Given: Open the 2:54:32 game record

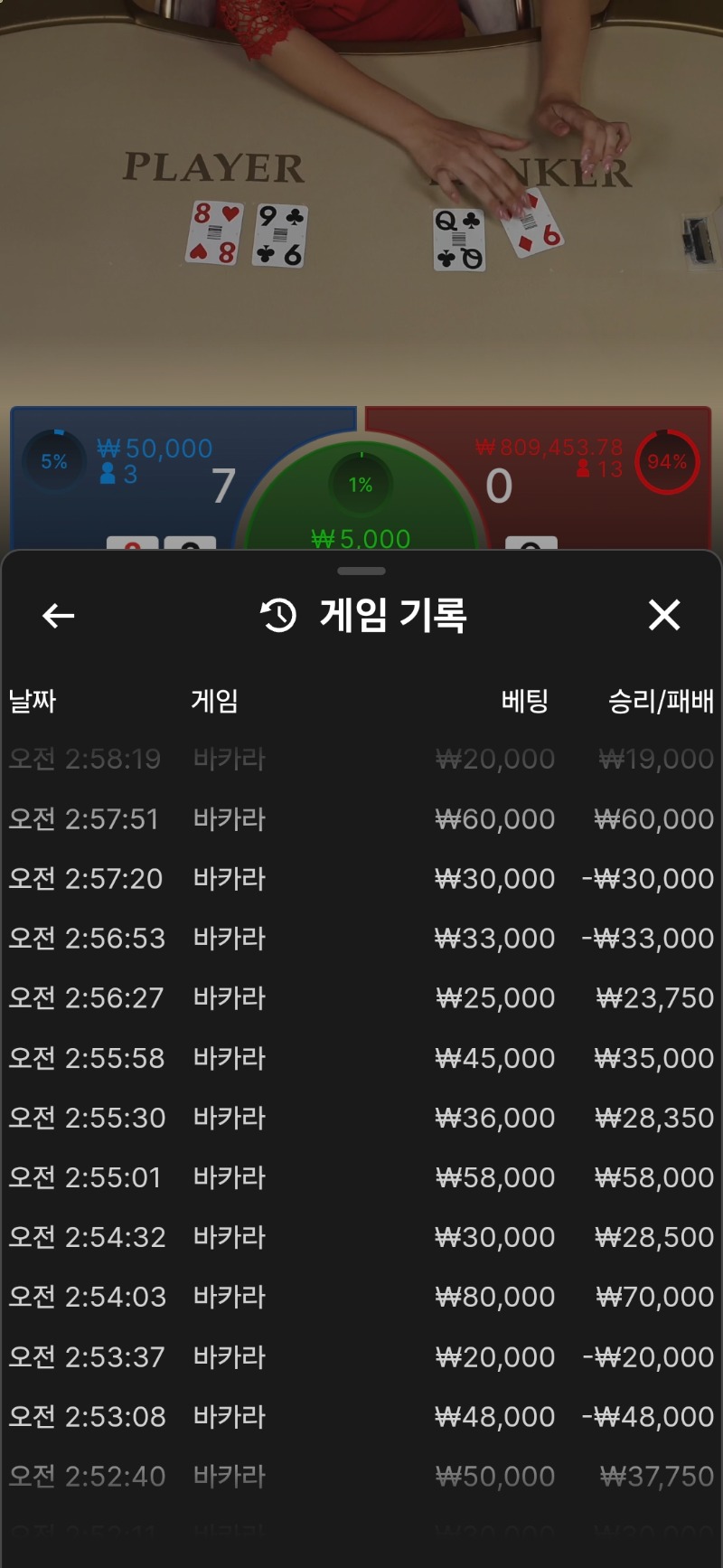Looking at the screenshot, I should [x=361, y=1236].
